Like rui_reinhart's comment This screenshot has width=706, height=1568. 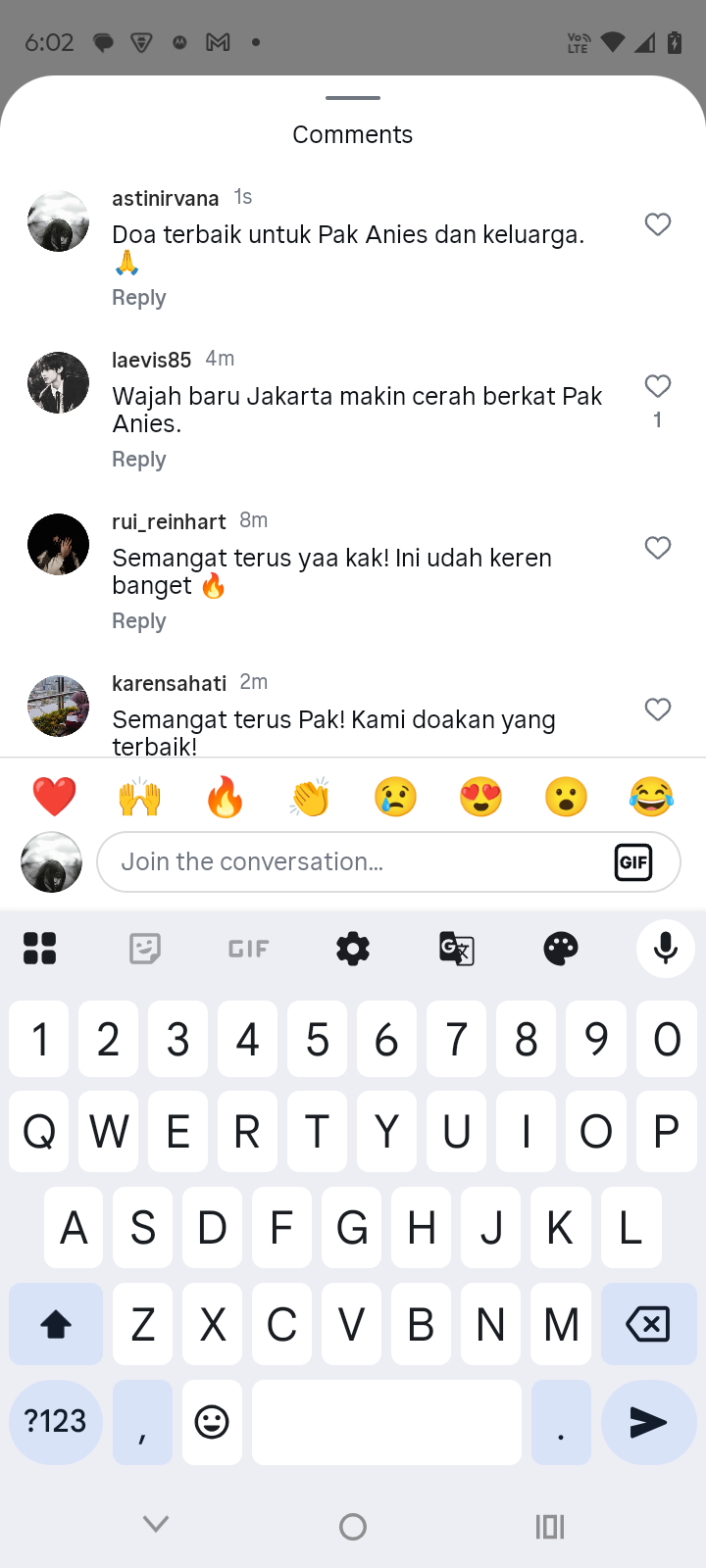pyautogui.click(x=658, y=548)
